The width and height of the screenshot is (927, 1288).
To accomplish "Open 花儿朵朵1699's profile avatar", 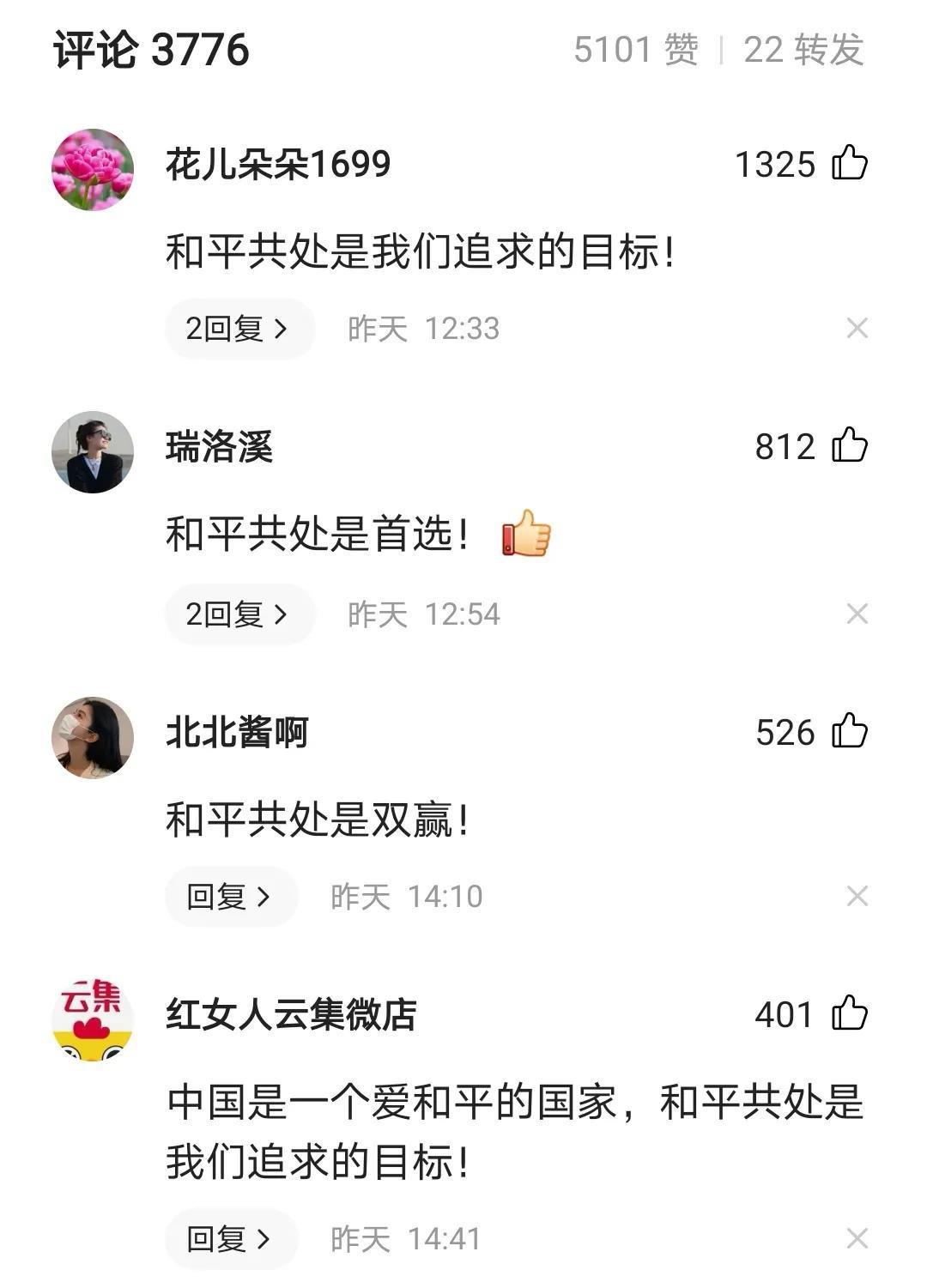I will point(93,170).
